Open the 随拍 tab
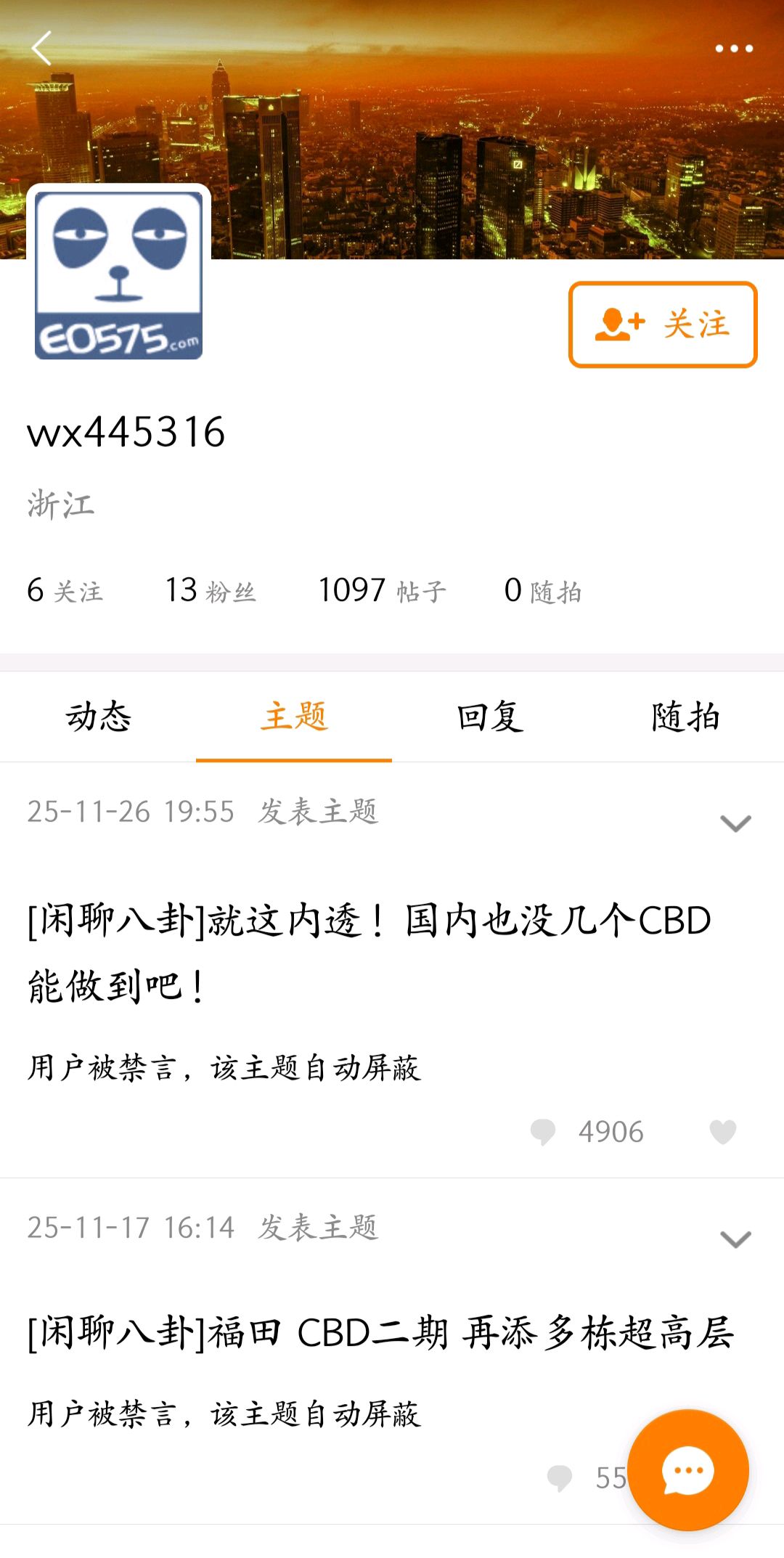The image size is (784, 1558). [686, 717]
